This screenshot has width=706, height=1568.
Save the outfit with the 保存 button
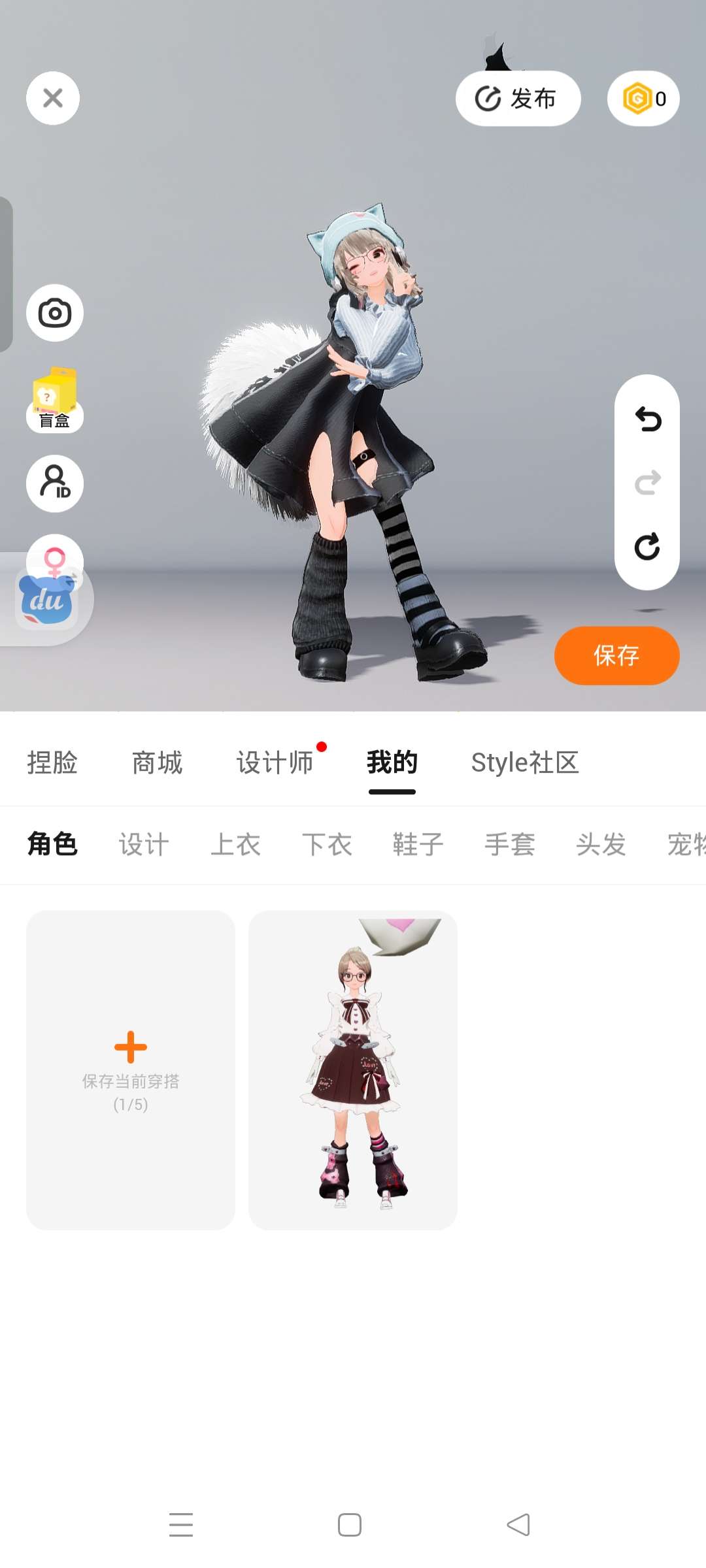click(616, 655)
